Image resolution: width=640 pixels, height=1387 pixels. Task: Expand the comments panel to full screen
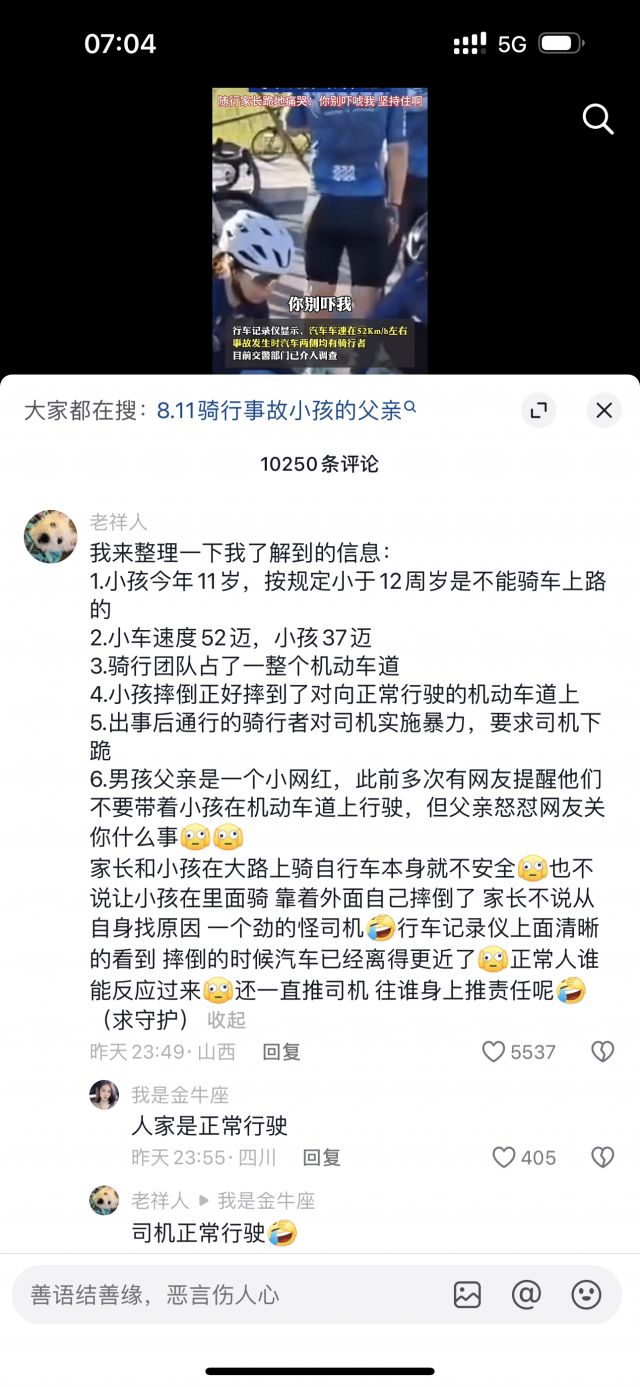(x=539, y=410)
